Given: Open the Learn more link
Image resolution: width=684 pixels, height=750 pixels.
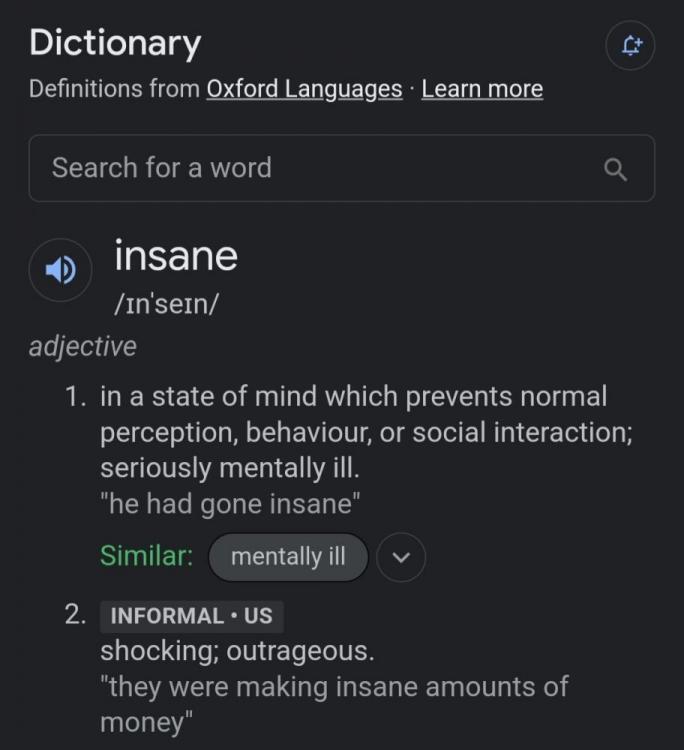Looking at the screenshot, I should [482, 89].
